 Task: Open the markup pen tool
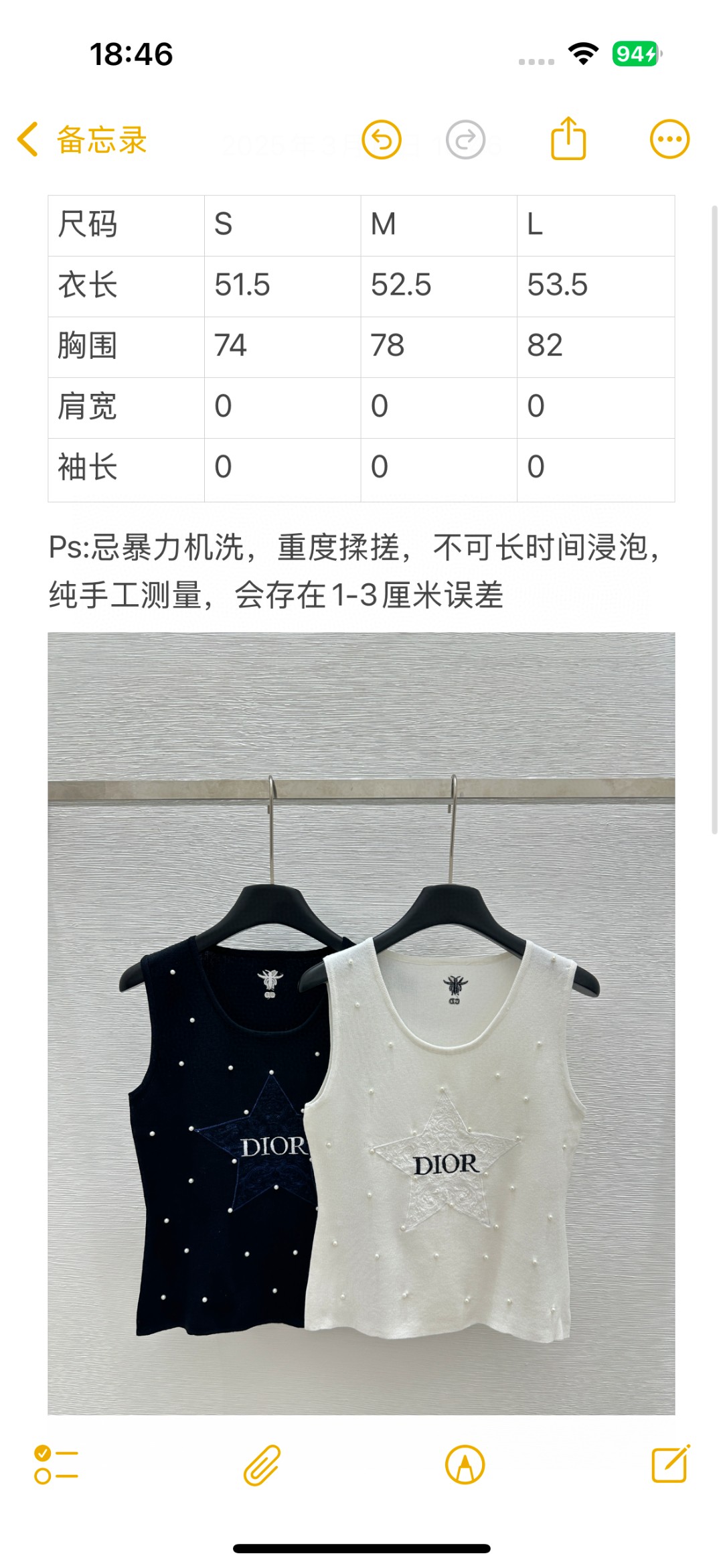coord(465,1465)
